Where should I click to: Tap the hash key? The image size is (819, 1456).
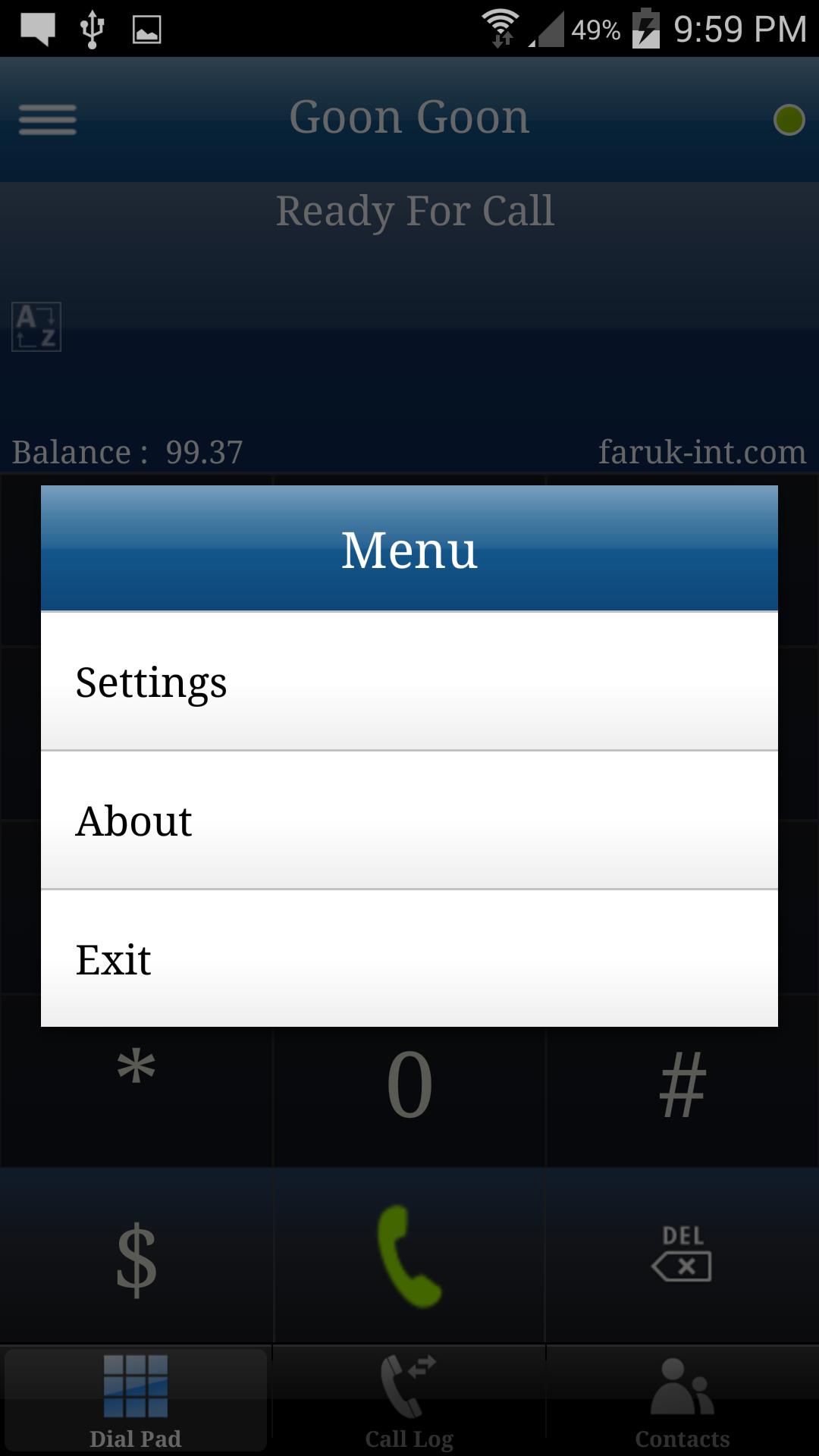point(682,1083)
